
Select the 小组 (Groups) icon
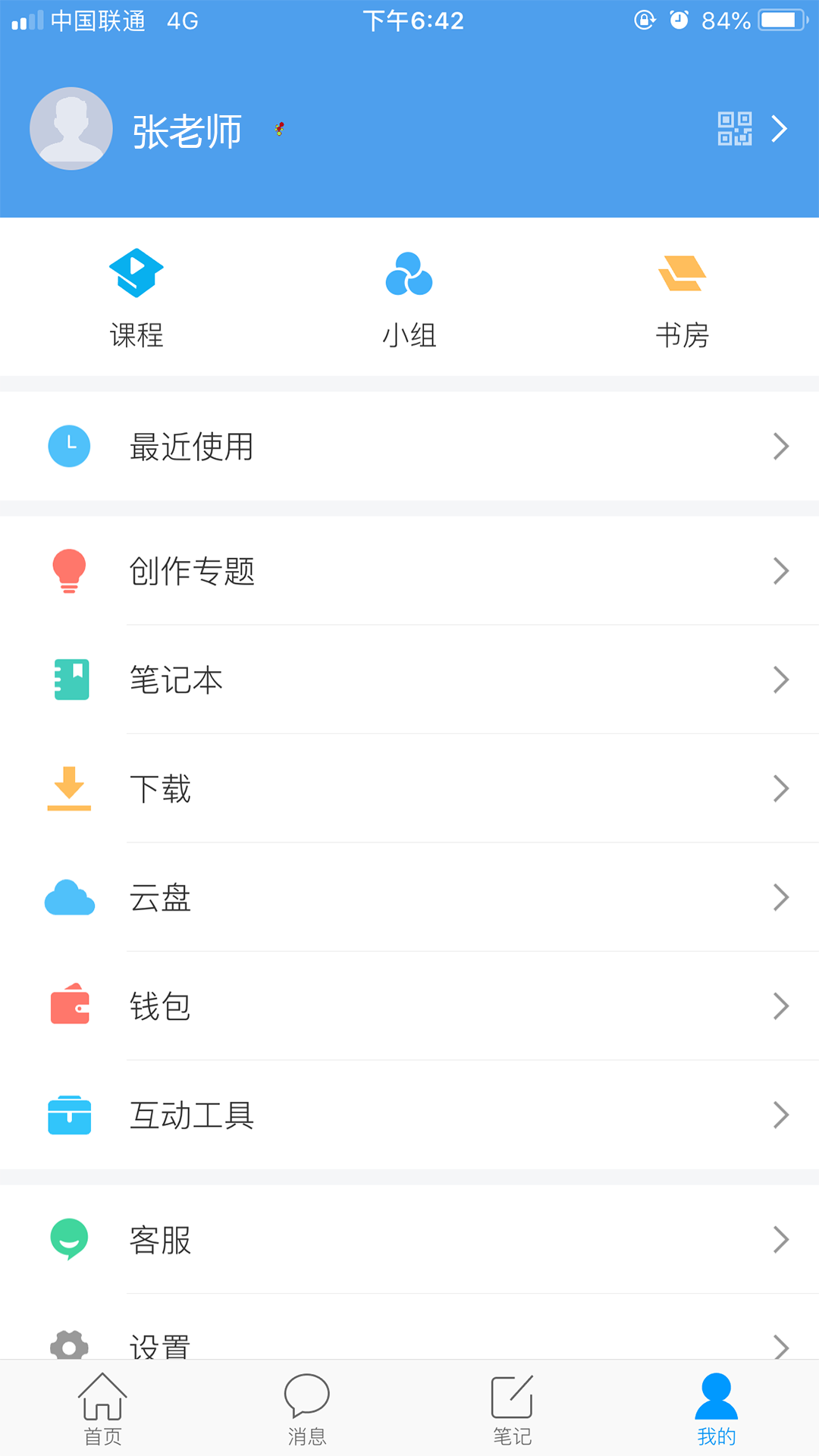(x=409, y=275)
